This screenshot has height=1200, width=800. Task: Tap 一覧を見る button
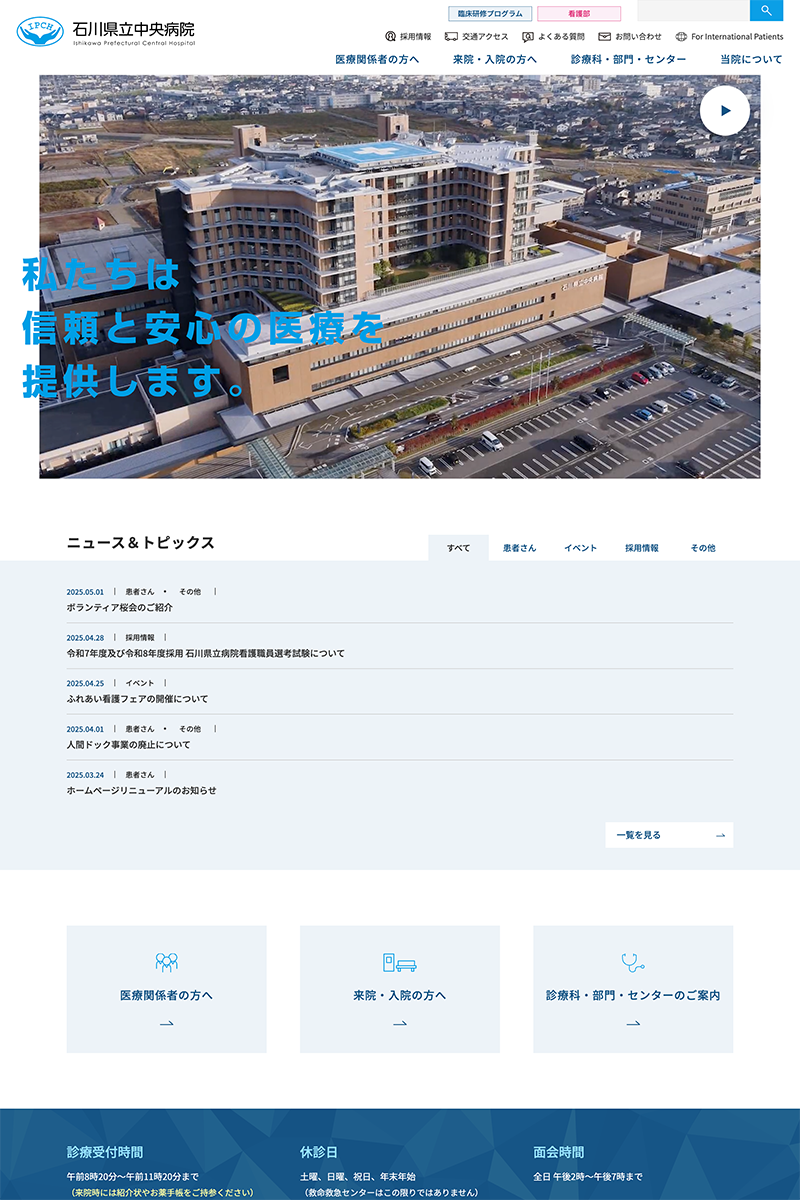(669, 835)
